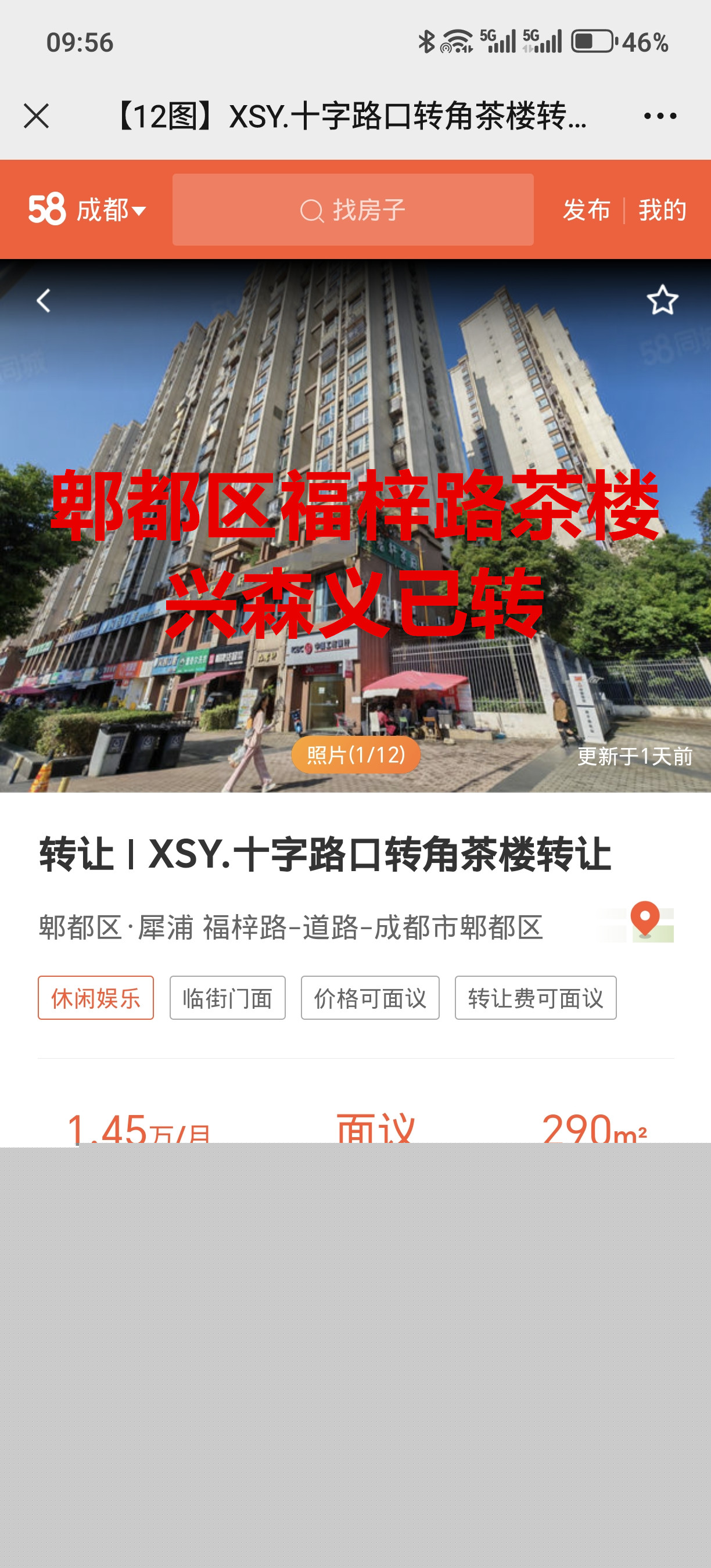
Task: Select the 临街门面 tag
Action: (227, 998)
